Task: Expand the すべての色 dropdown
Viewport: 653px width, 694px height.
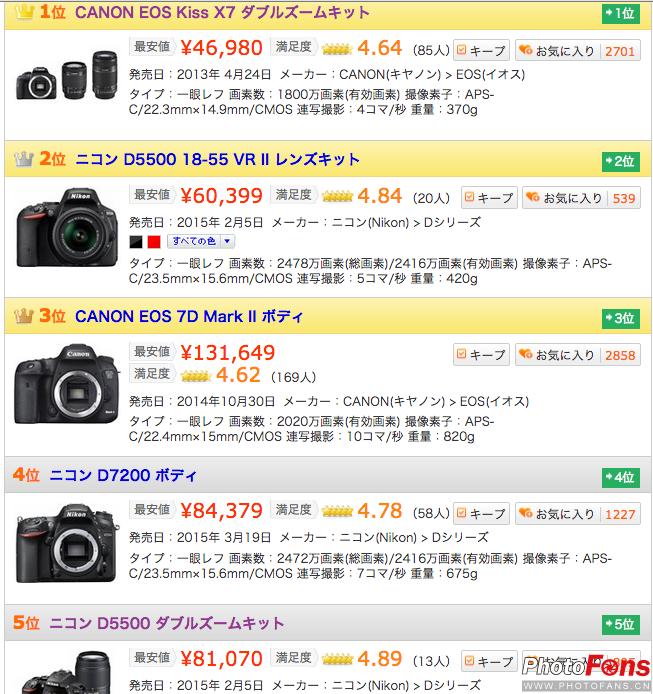Action: point(201,241)
